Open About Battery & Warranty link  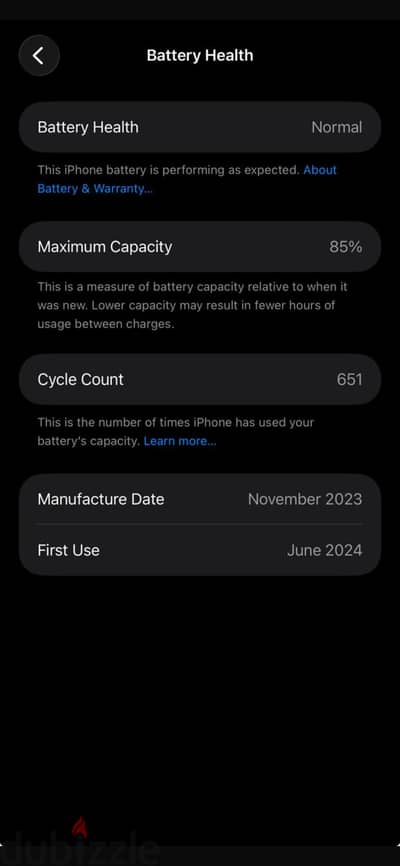click(x=94, y=188)
